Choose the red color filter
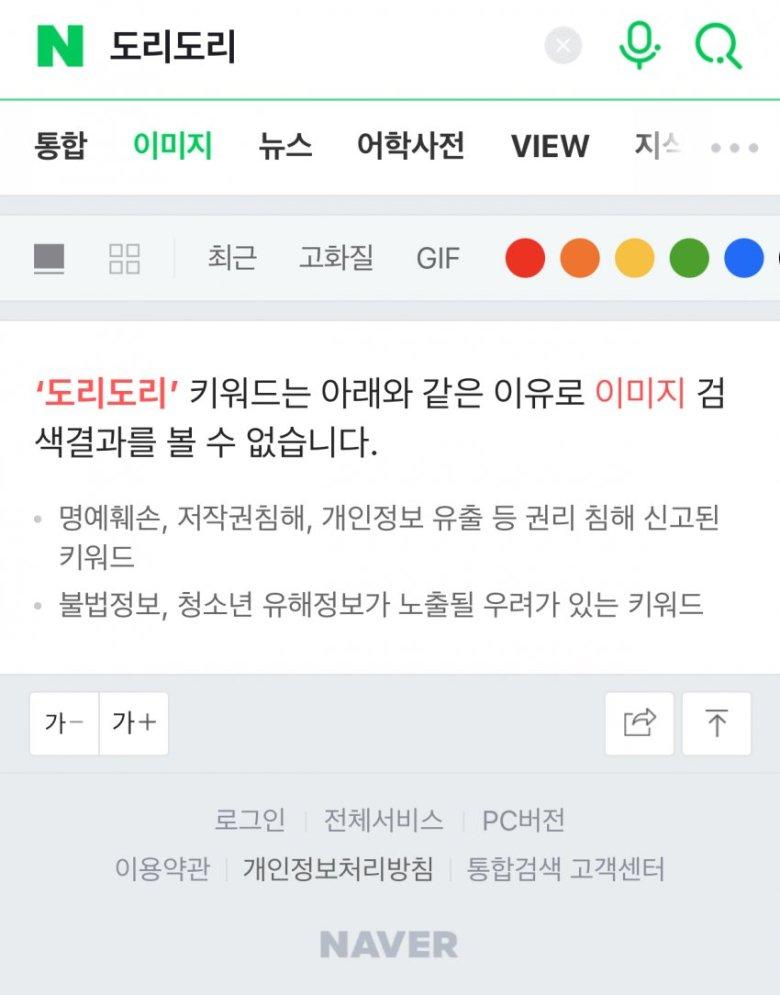Screen dimensions: 780x995 click(525, 258)
